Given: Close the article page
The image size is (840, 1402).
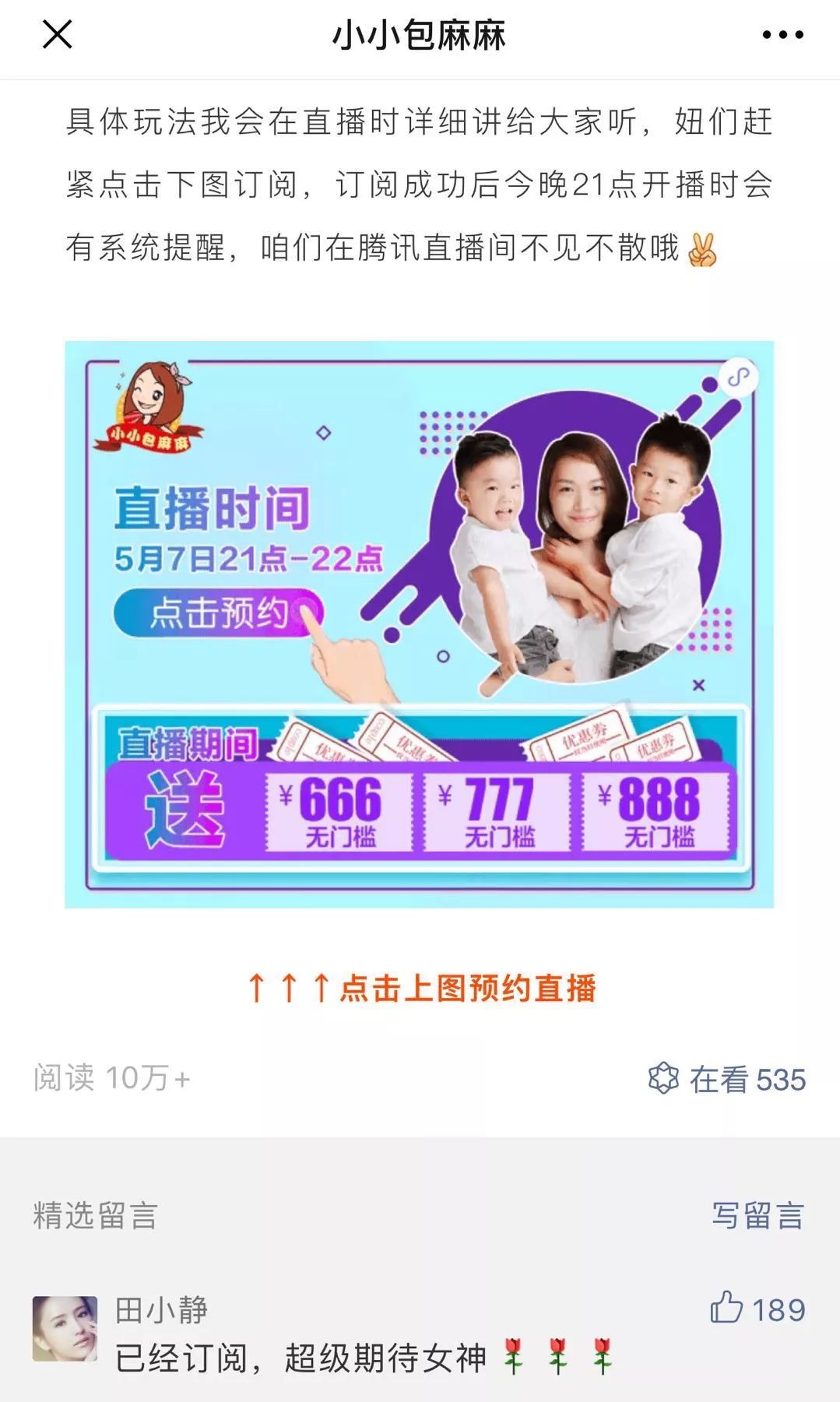Looking at the screenshot, I should point(57,35).
